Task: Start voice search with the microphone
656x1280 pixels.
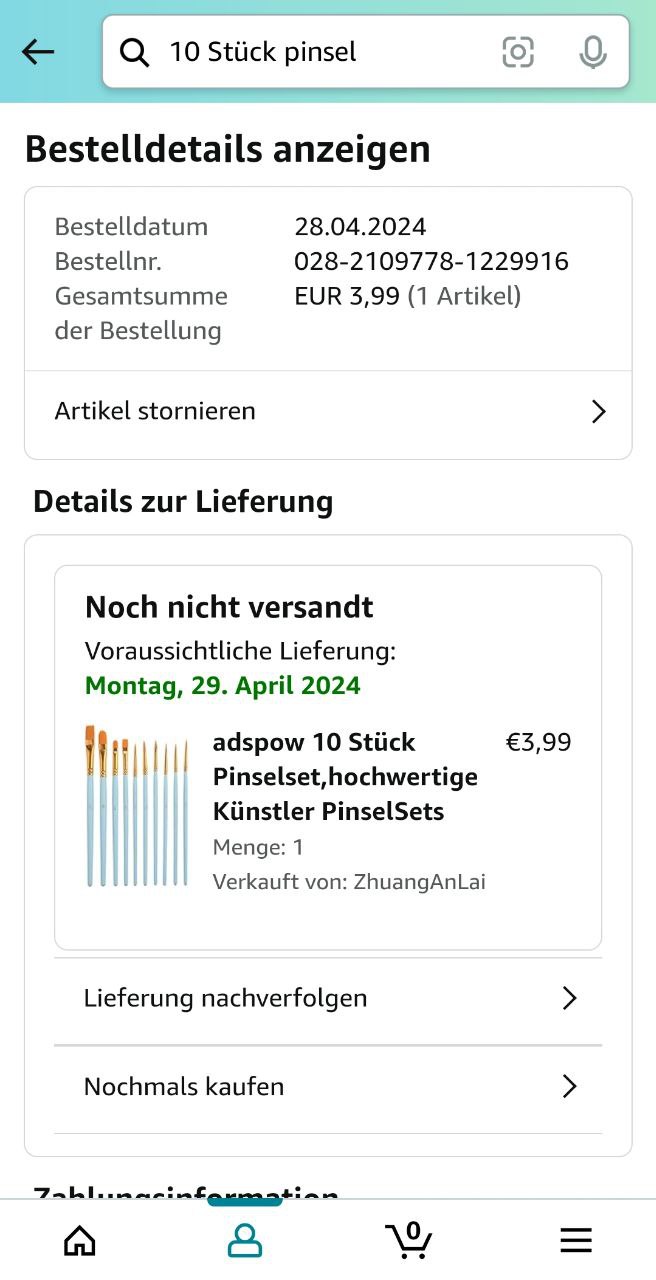Action: tap(593, 52)
